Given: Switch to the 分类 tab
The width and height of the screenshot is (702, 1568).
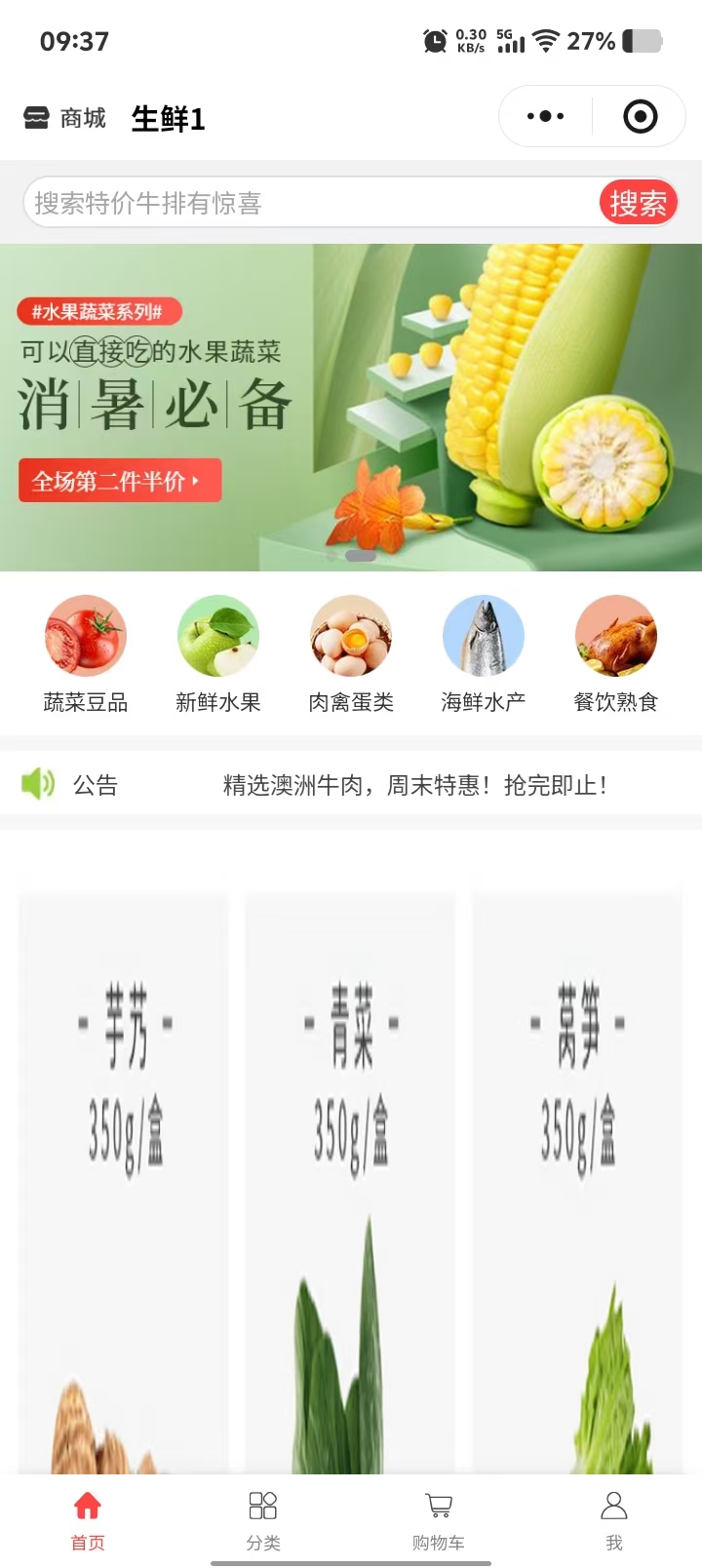Looking at the screenshot, I should pyautogui.click(x=263, y=1519).
